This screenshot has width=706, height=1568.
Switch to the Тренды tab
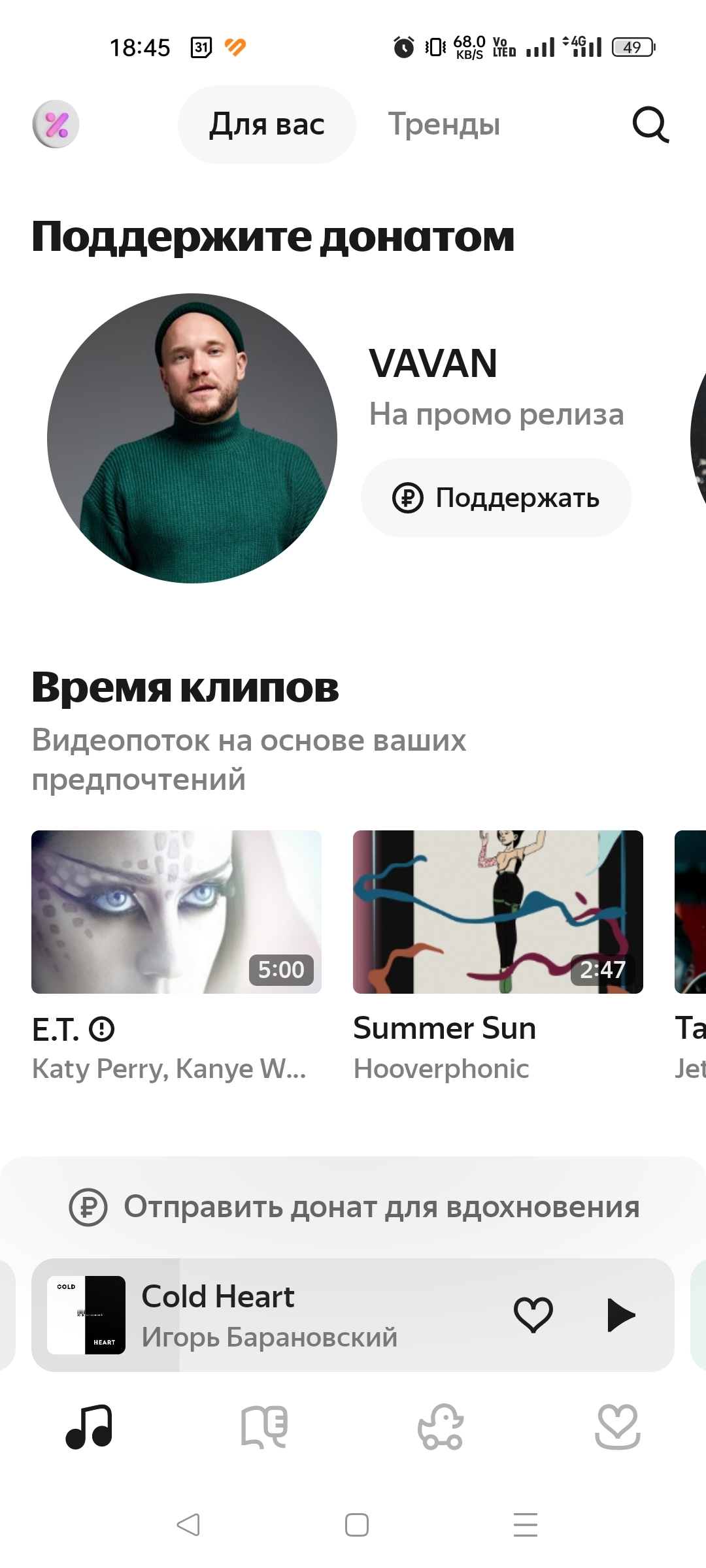tap(445, 124)
